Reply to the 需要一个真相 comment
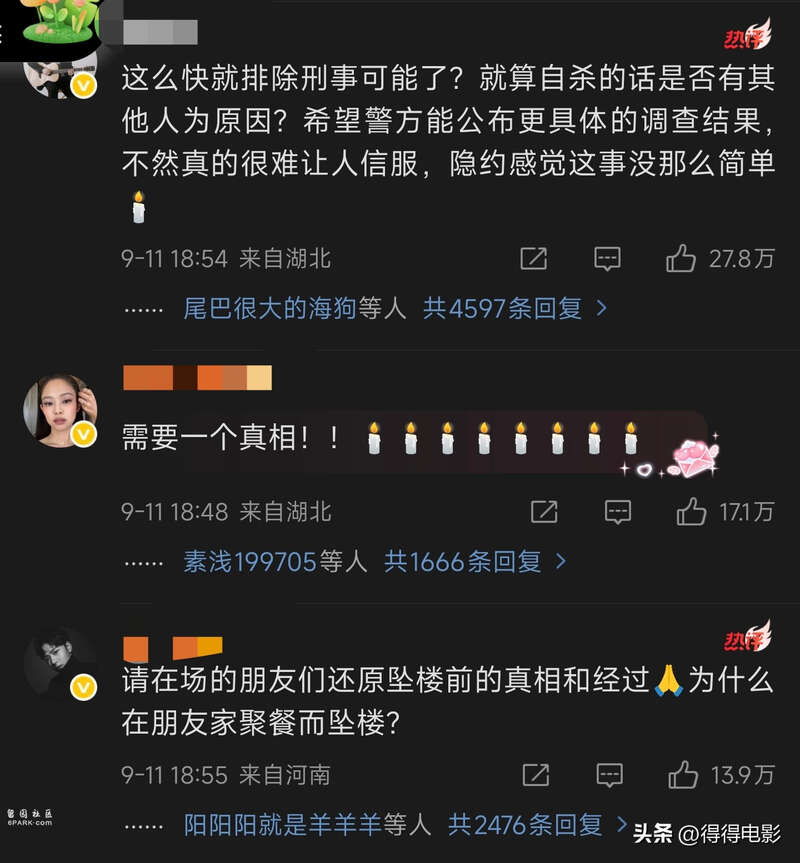Viewport: 800px width, 863px height. point(617,513)
